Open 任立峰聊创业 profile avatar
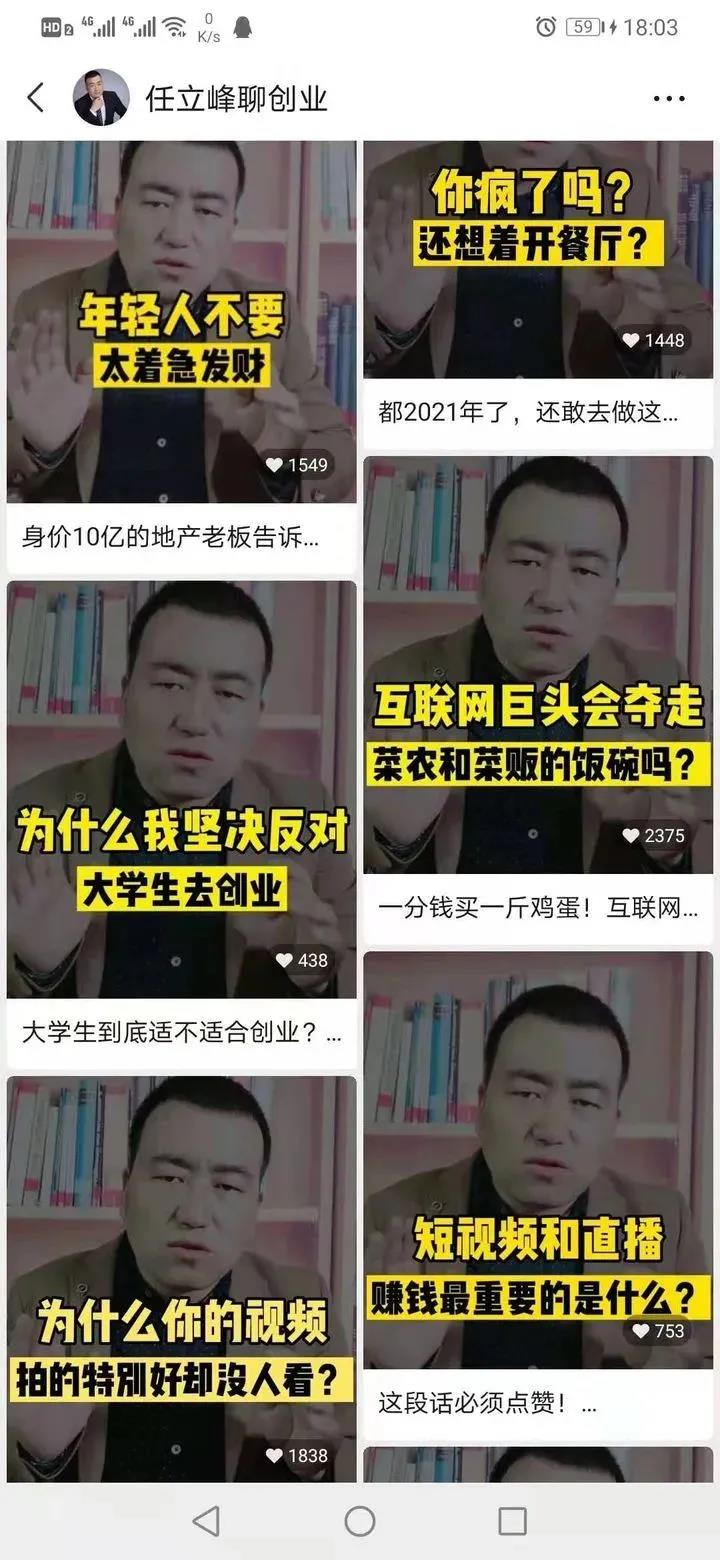The height and width of the screenshot is (1560, 720). click(101, 98)
